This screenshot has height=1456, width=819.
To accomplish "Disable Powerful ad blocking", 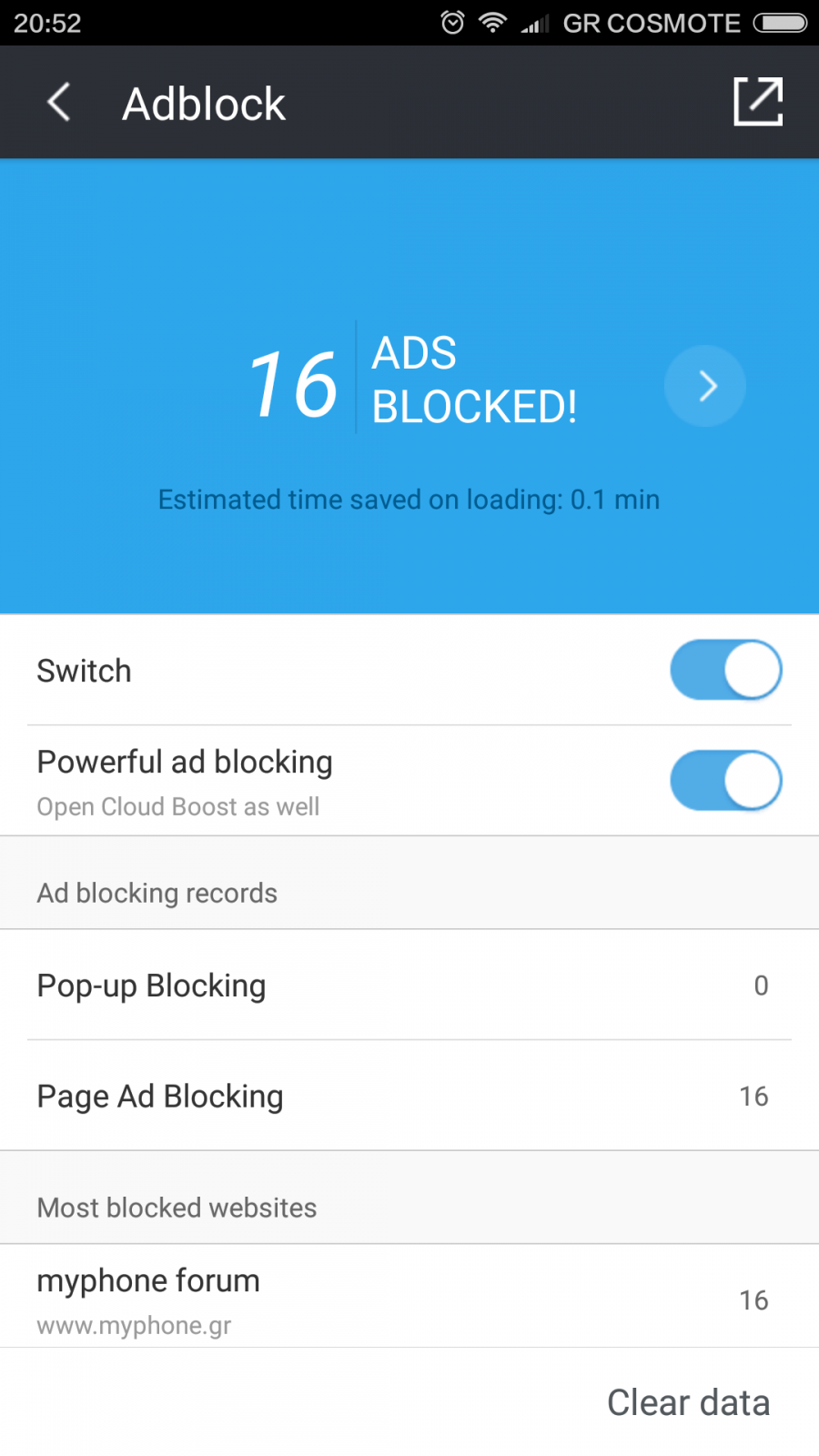I will 726,781.
